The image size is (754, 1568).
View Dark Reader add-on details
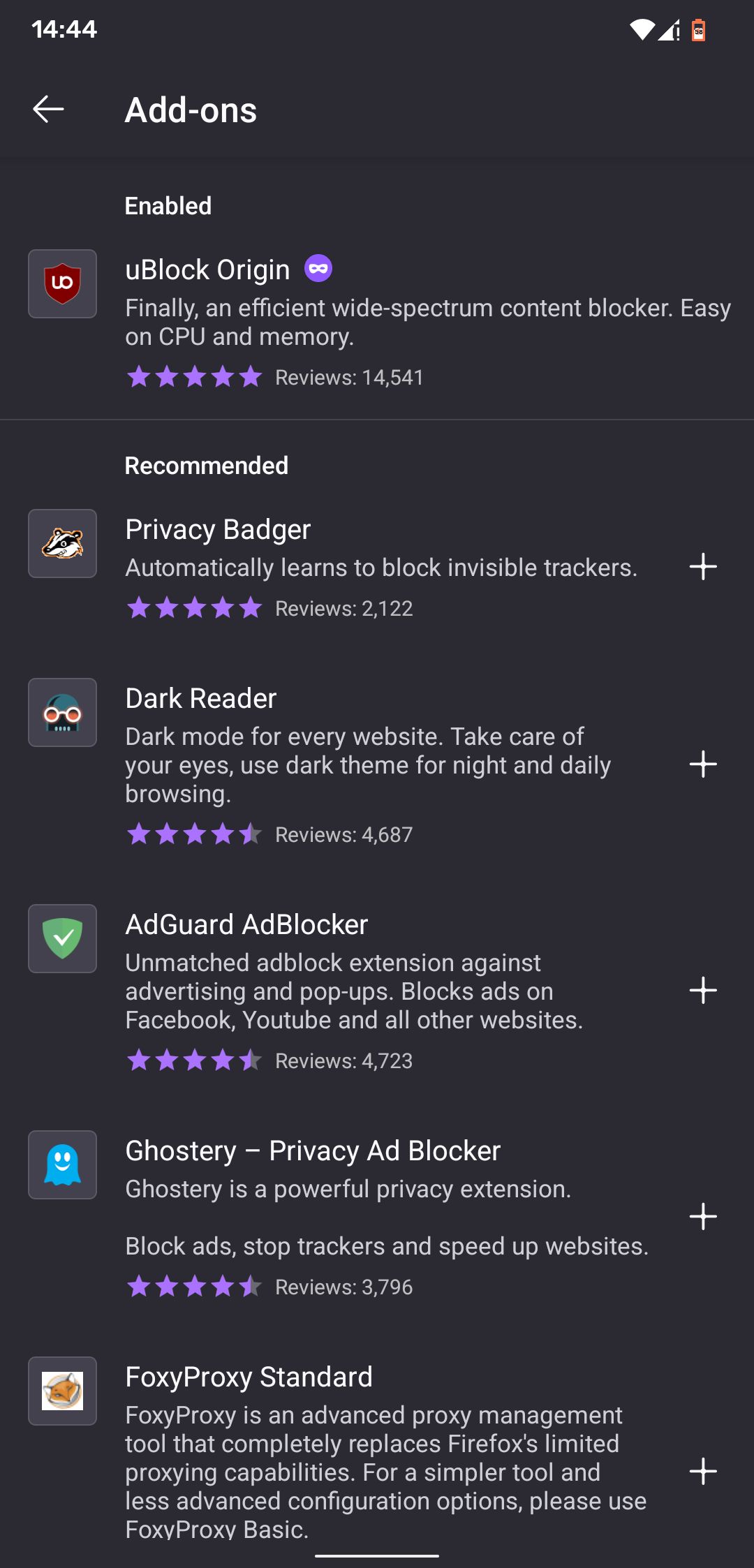[335, 764]
